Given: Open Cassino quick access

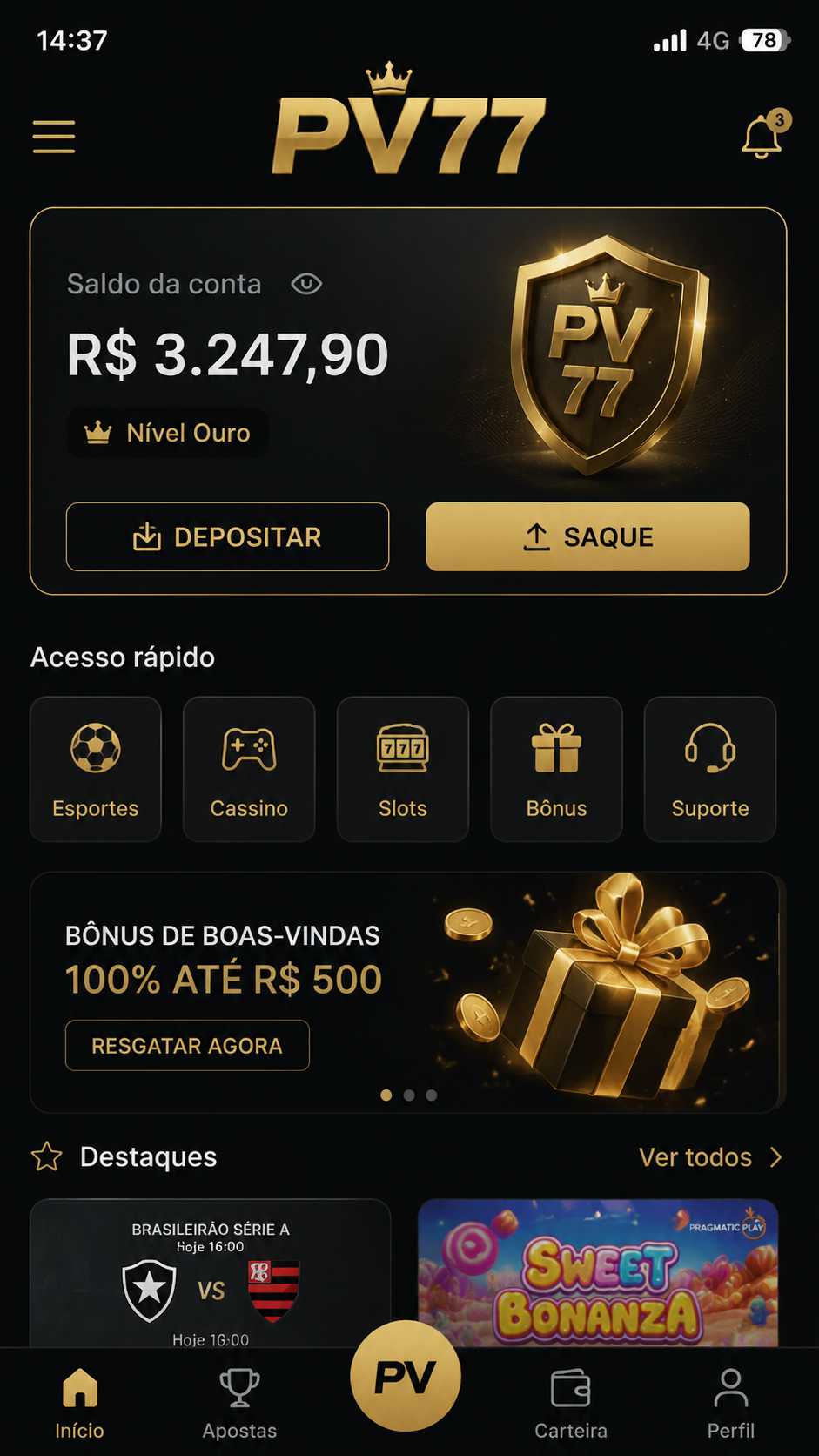Looking at the screenshot, I should pyautogui.click(x=249, y=769).
